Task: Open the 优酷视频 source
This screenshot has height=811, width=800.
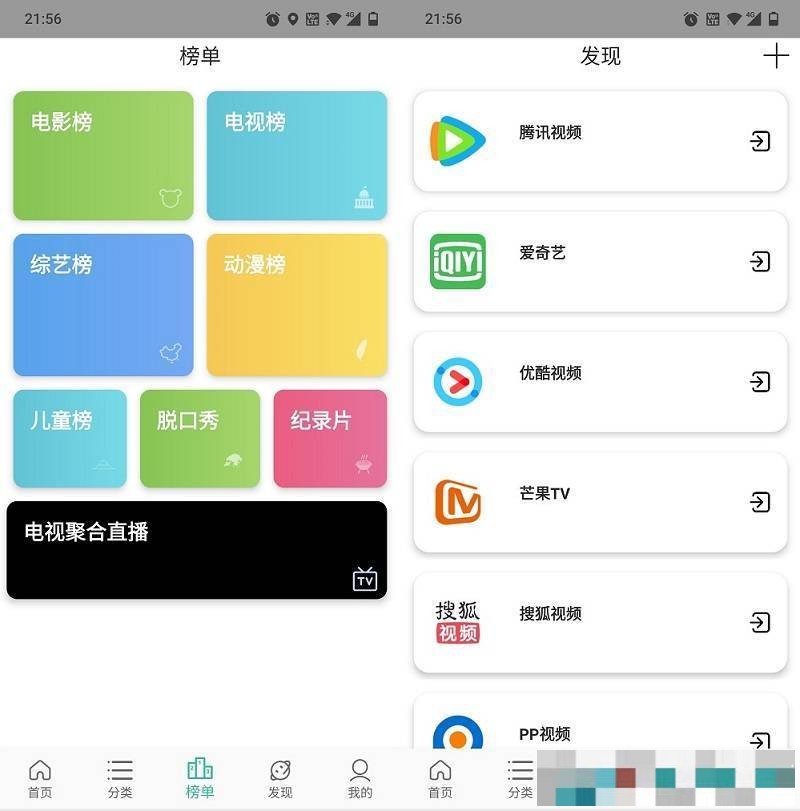Action: click(x=600, y=382)
